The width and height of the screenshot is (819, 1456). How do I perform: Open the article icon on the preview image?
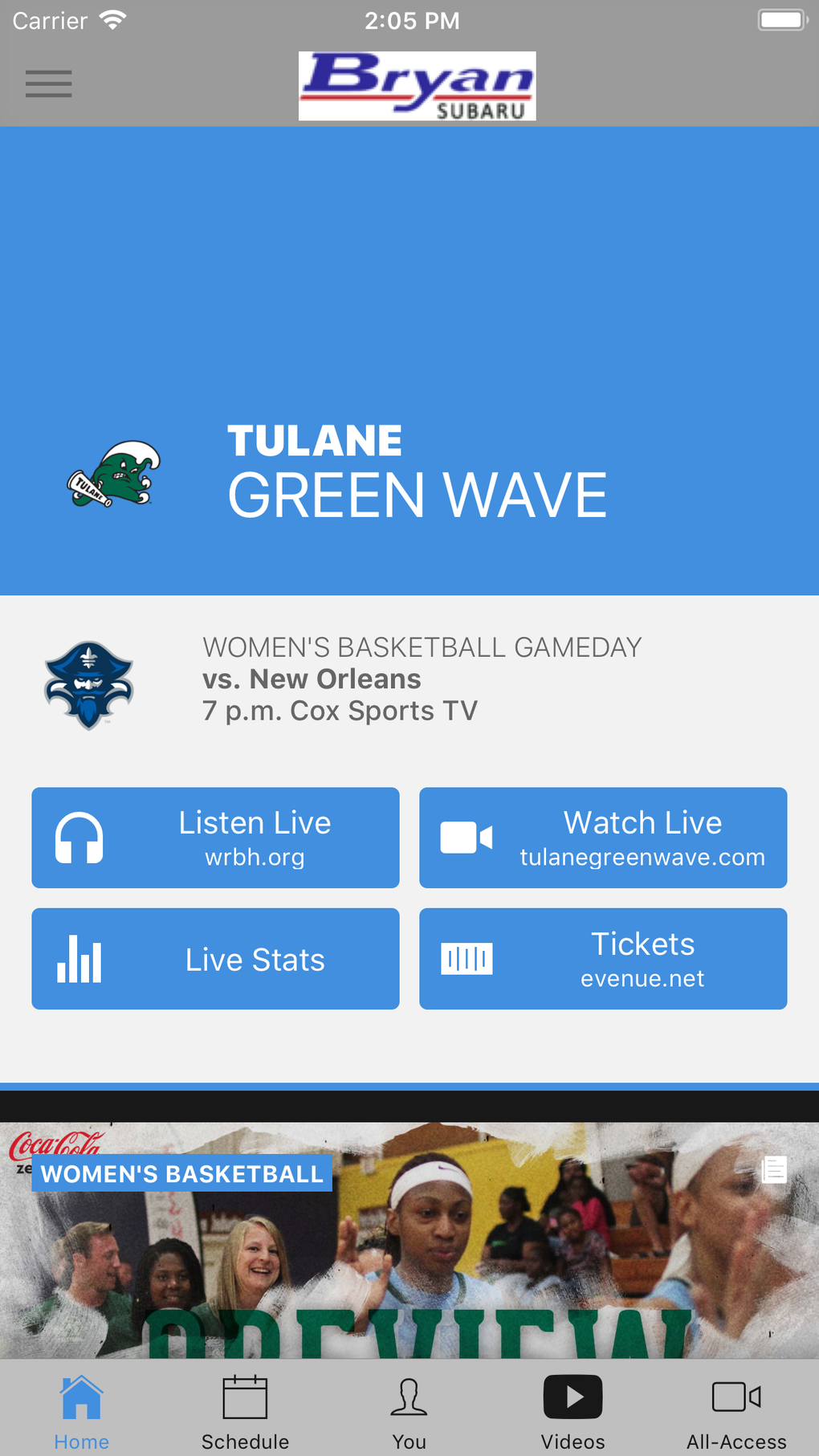tap(773, 1170)
